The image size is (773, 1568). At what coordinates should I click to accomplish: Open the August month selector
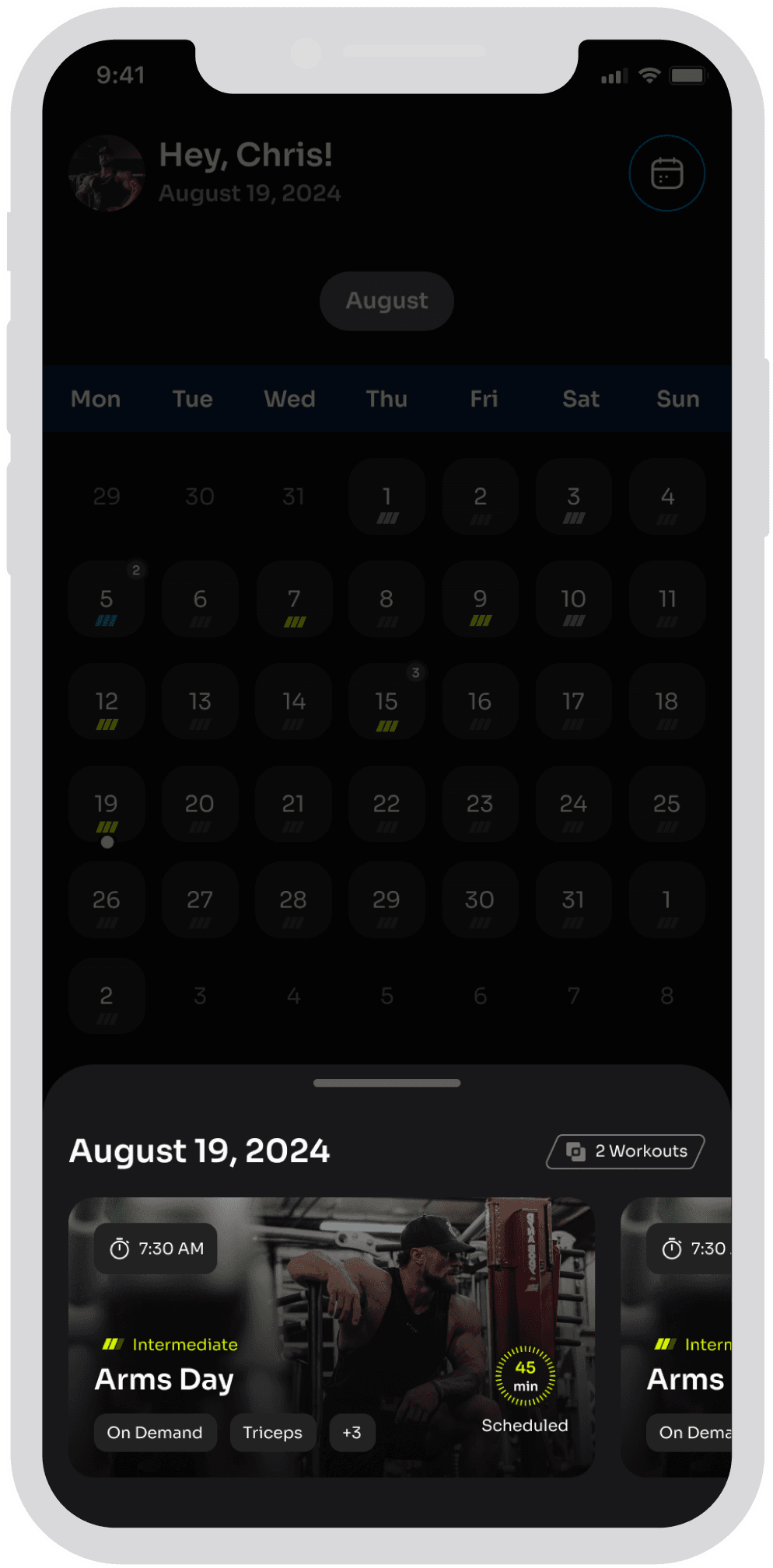[x=386, y=301]
